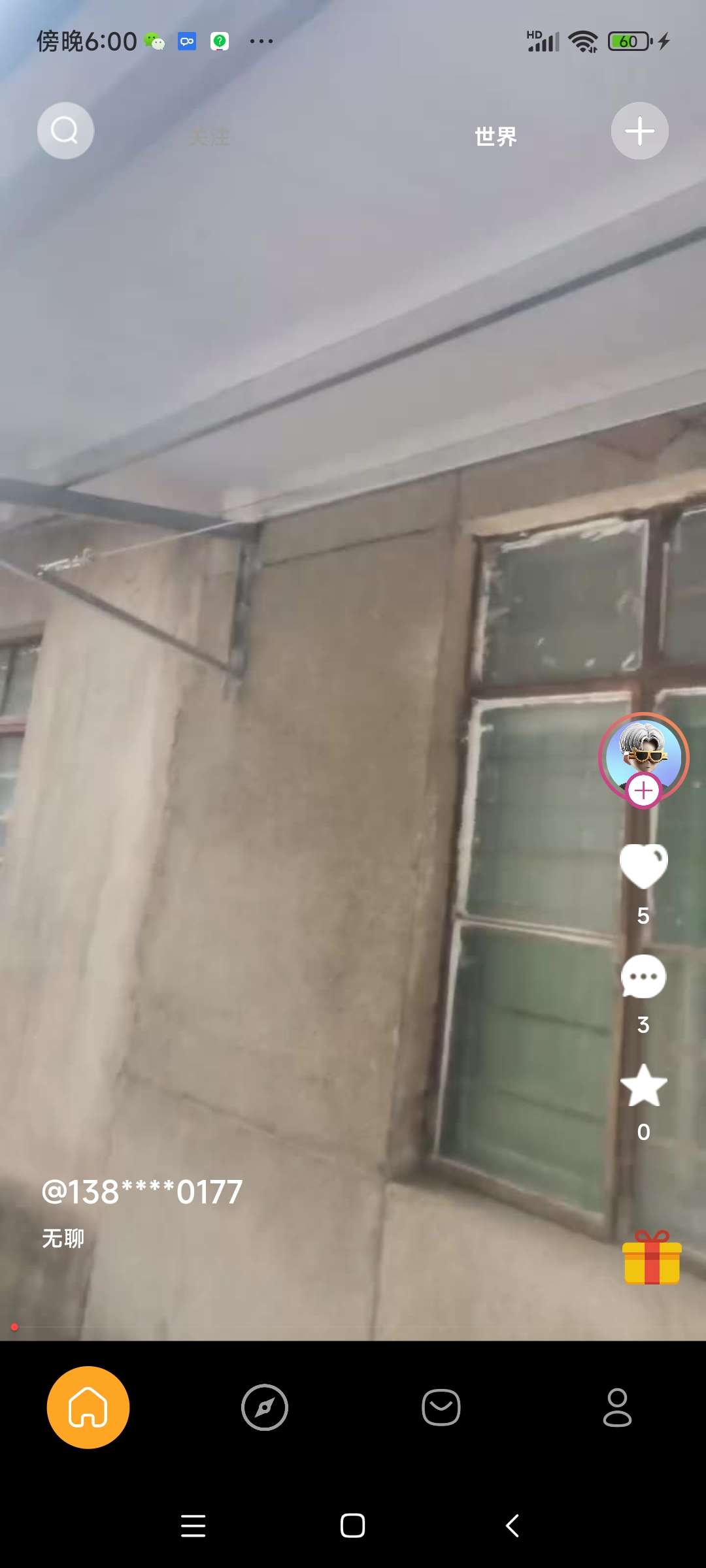Viewport: 706px width, 1568px height.
Task: Open the profile of @138****0177
Action: 142,1192
